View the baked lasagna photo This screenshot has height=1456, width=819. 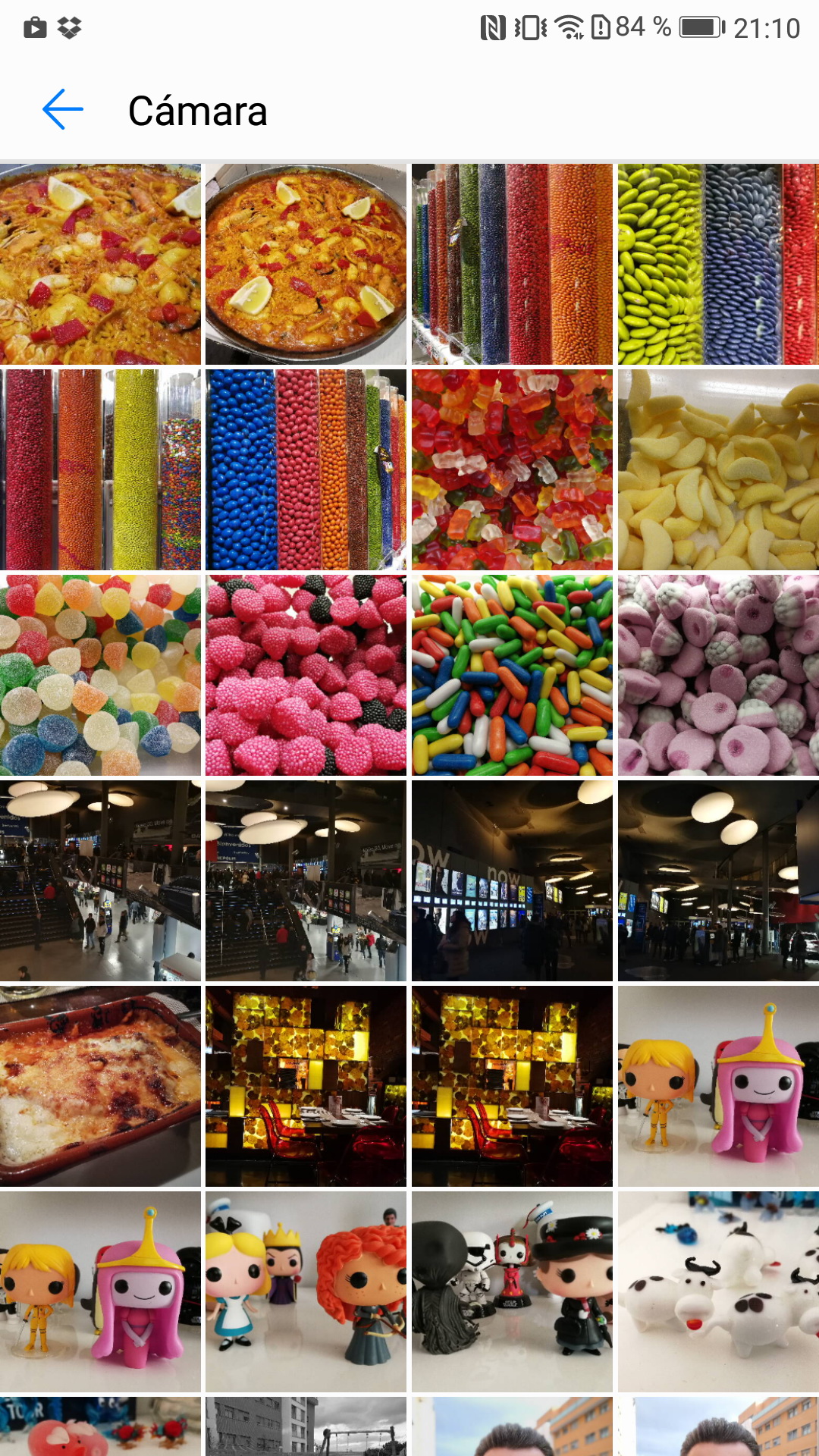(100, 1086)
